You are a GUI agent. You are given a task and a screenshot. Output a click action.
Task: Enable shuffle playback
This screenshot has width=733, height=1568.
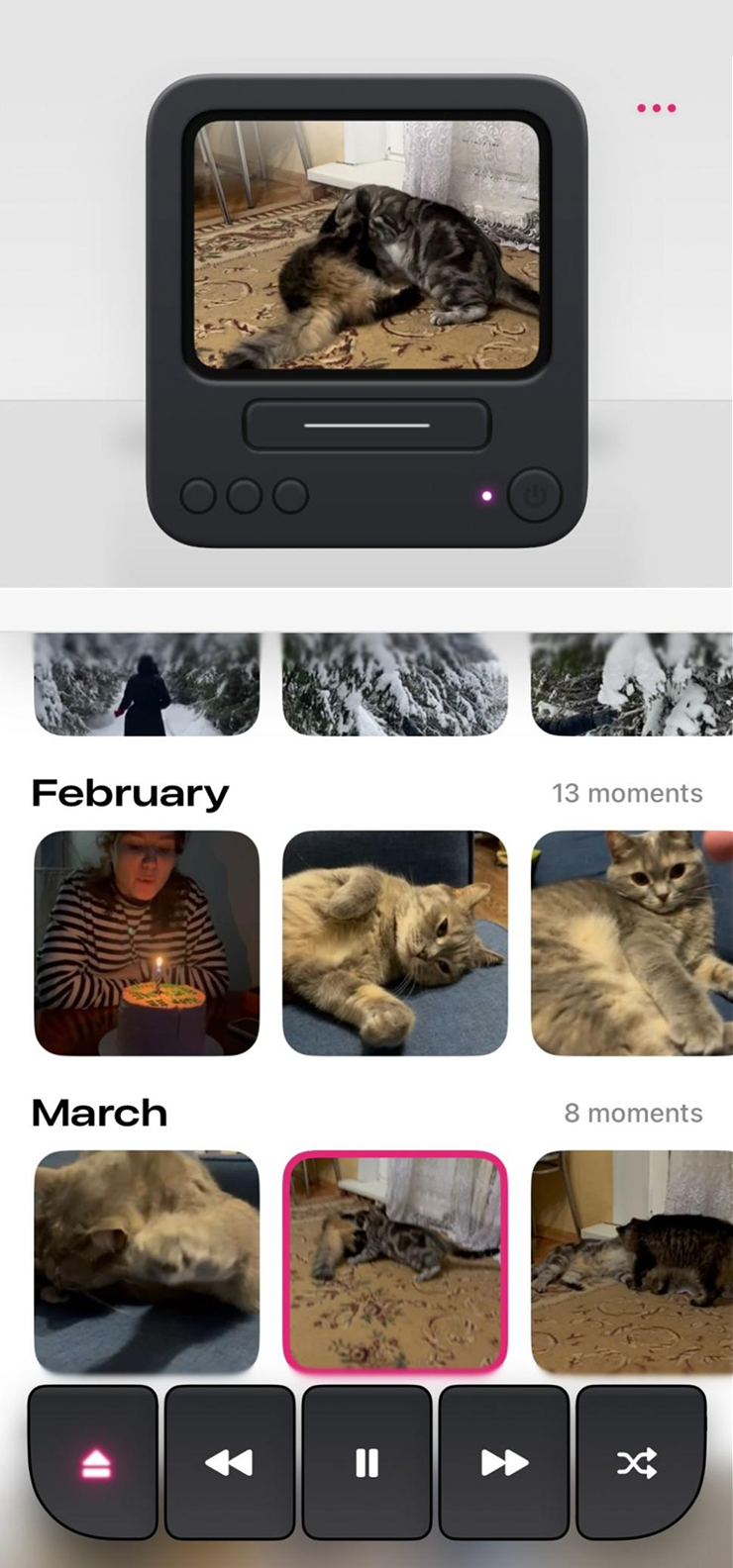click(637, 1462)
